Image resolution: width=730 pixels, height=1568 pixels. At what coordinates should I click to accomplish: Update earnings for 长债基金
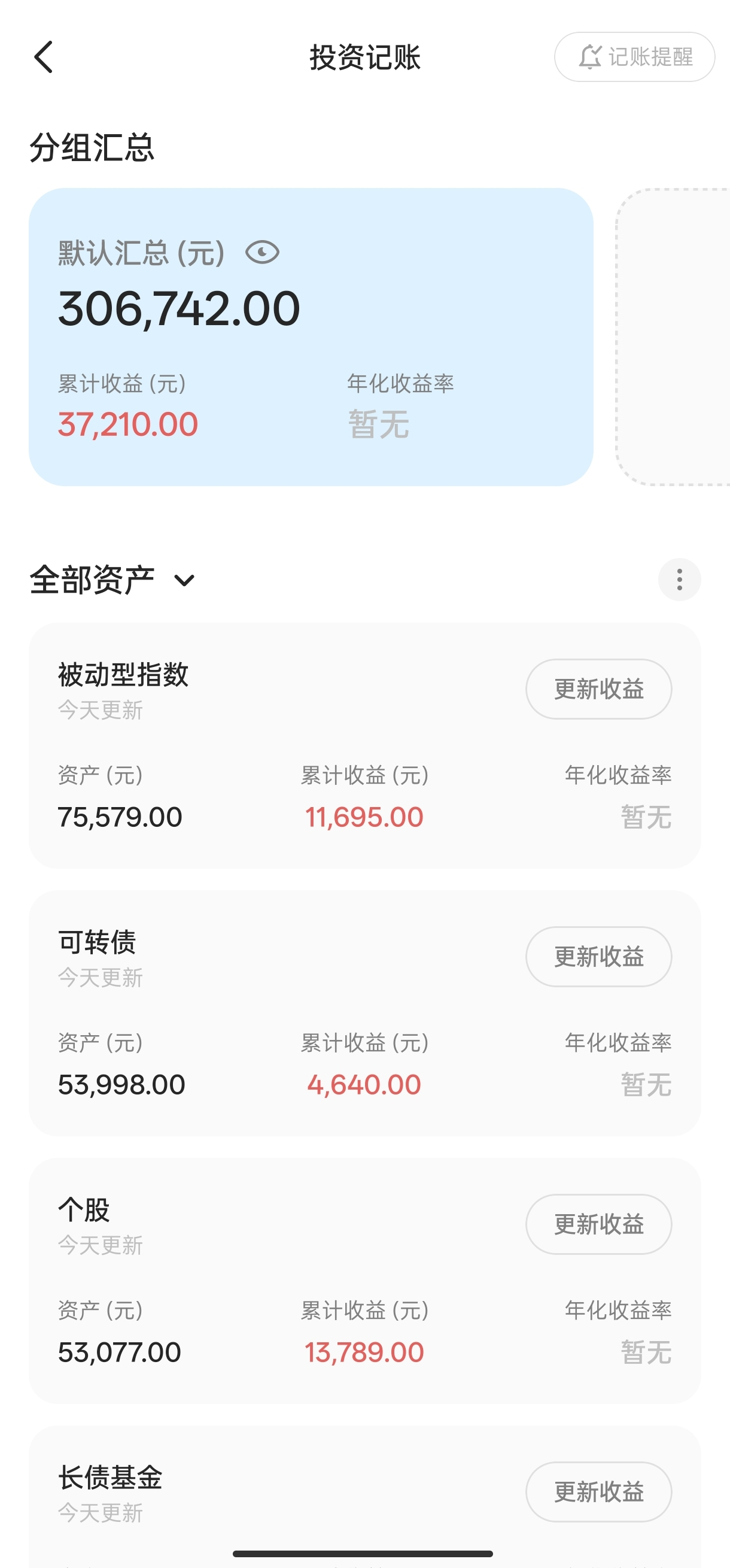[x=598, y=1492]
